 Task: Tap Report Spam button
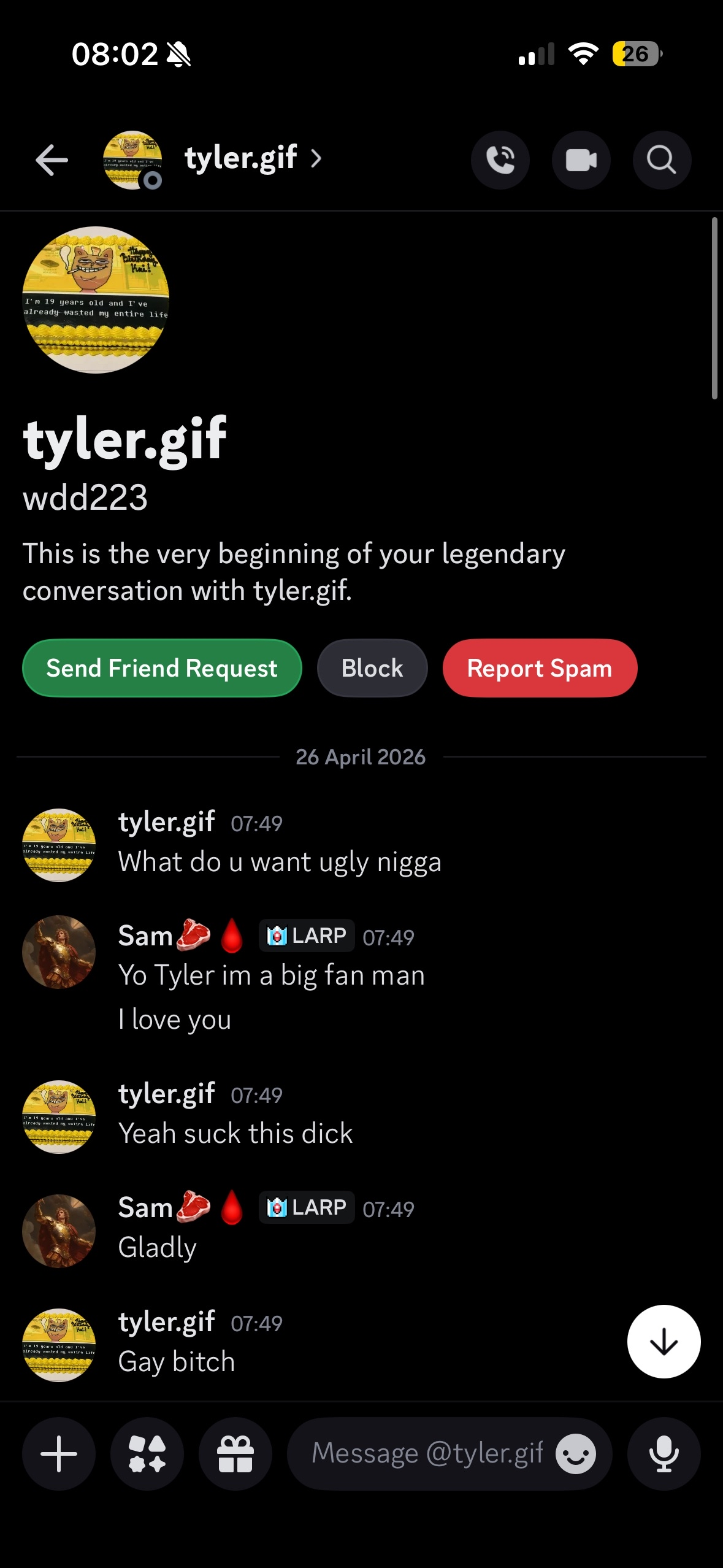pyautogui.click(x=540, y=668)
